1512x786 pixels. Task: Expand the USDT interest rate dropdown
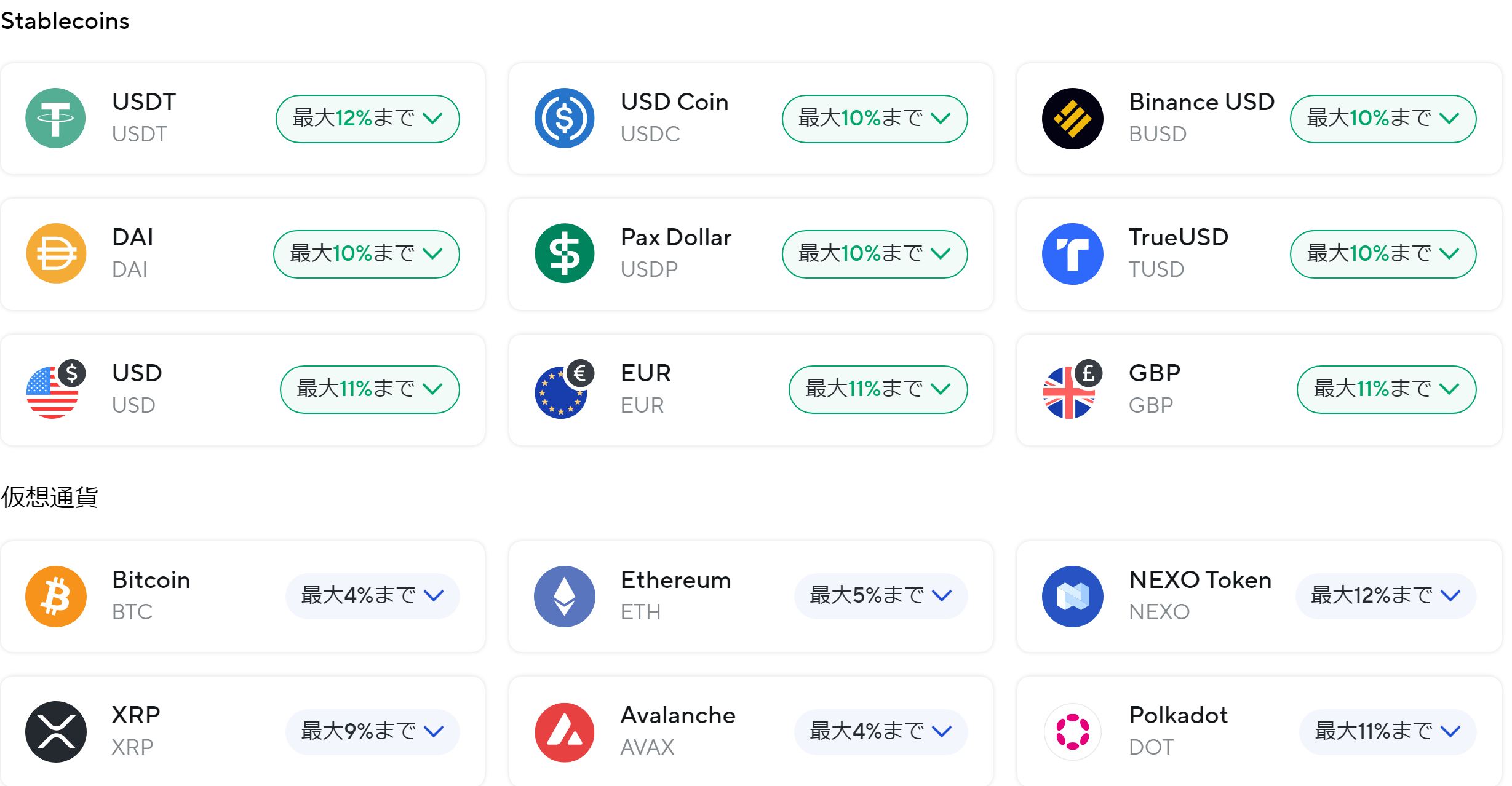[367, 119]
